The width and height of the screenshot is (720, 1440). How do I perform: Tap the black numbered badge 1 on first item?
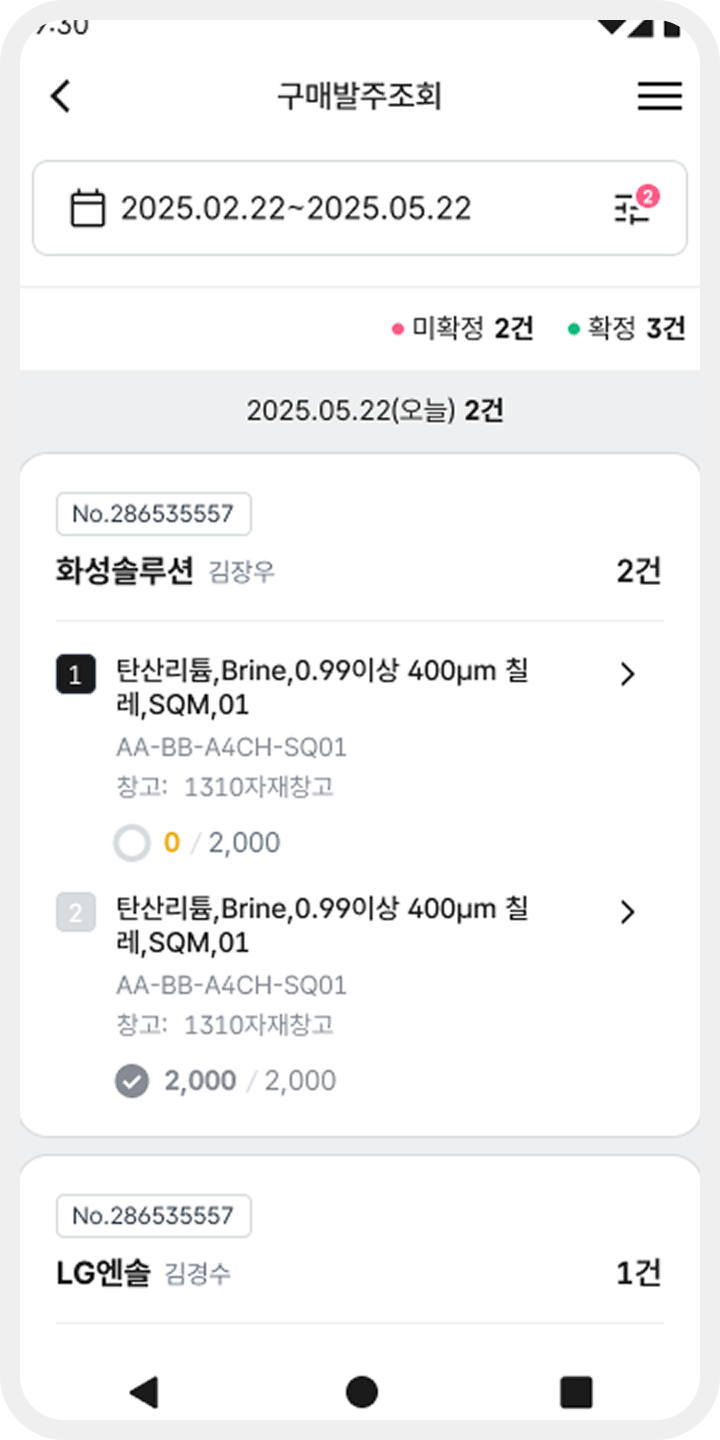click(76, 674)
